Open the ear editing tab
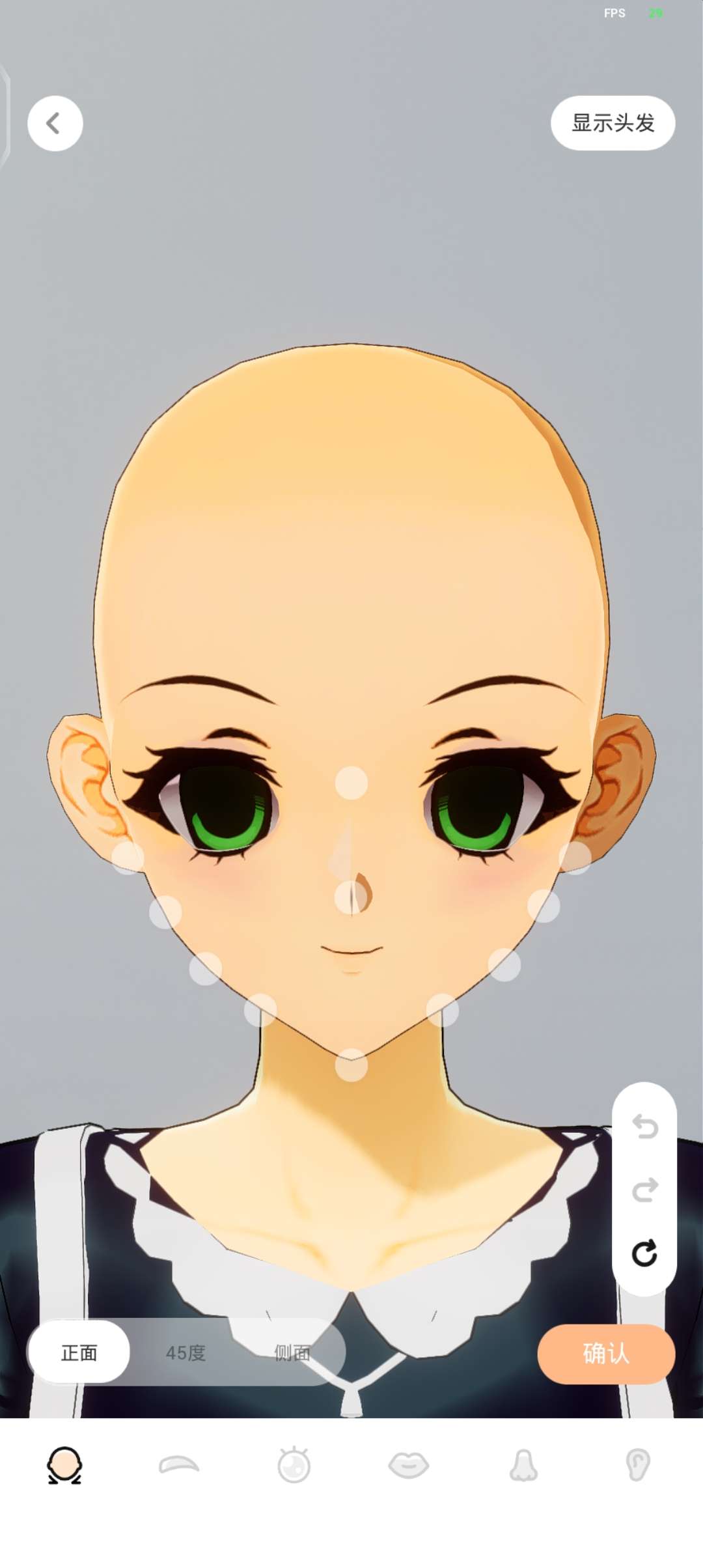This screenshot has width=703, height=1568. pyautogui.click(x=638, y=1465)
